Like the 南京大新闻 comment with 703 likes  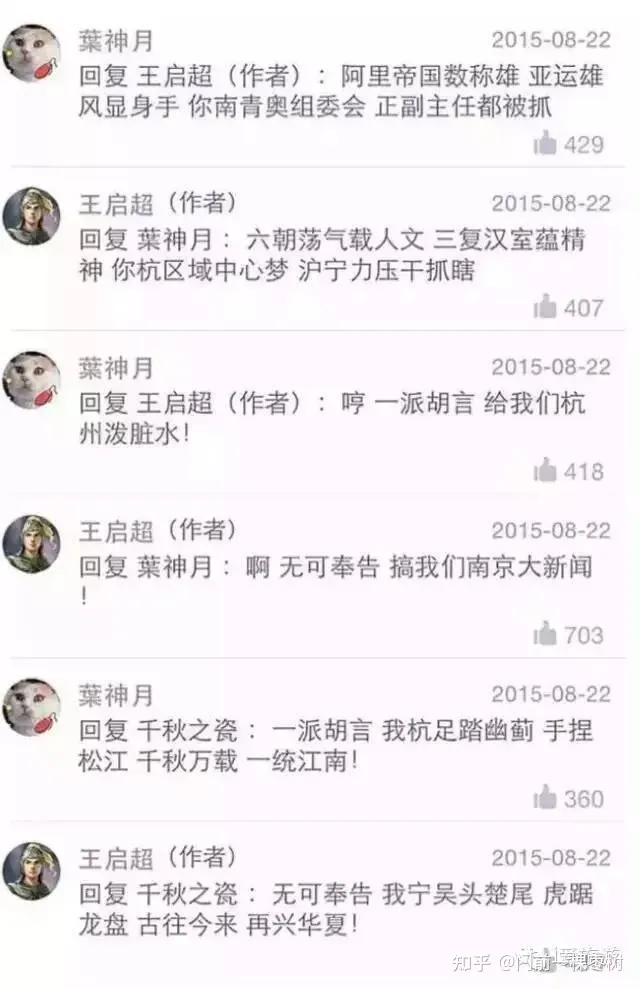pyautogui.click(x=545, y=634)
